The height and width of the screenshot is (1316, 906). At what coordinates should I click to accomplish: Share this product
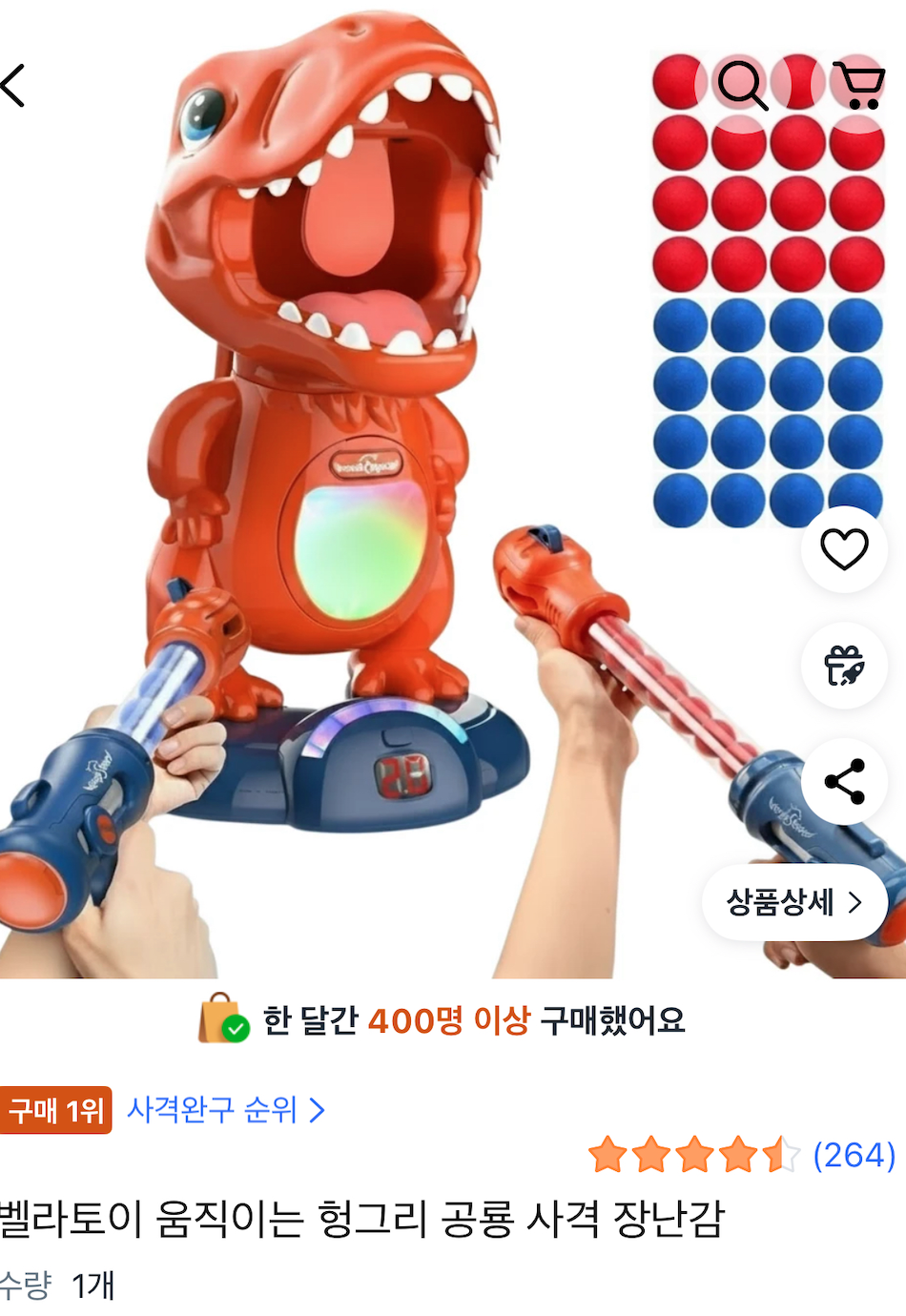coord(844,781)
